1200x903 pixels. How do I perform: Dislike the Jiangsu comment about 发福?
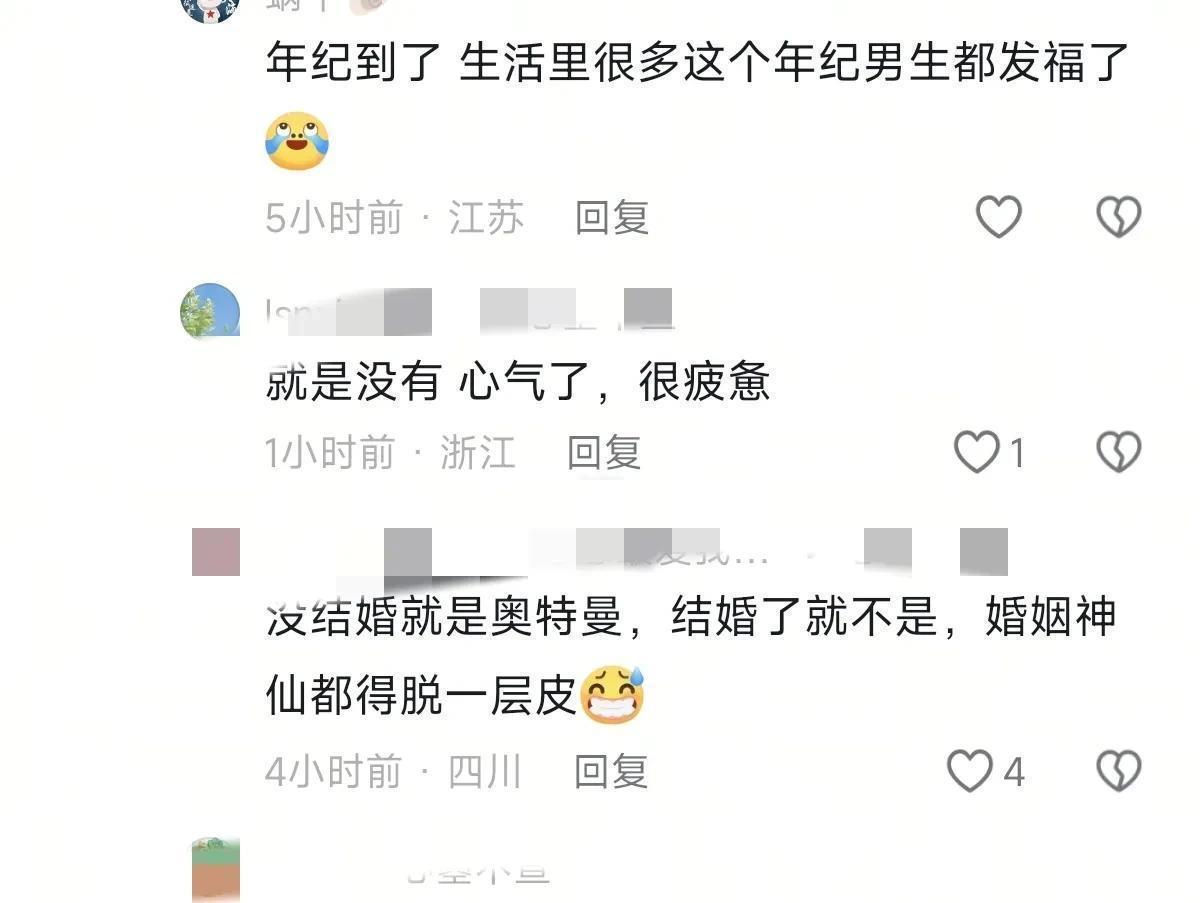pyautogui.click(x=1118, y=217)
